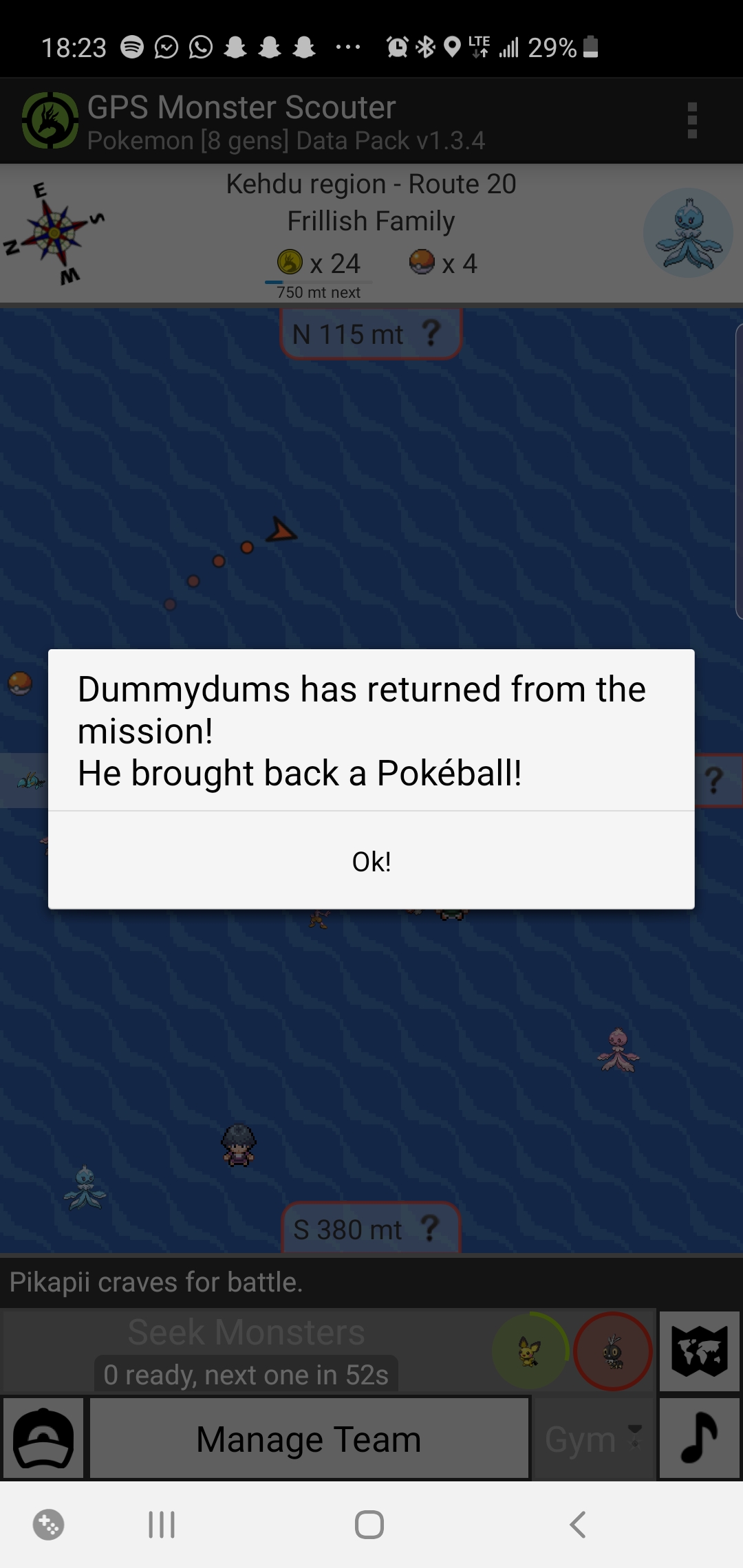Go back with system back button

pyautogui.click(x=578, y=1525)
